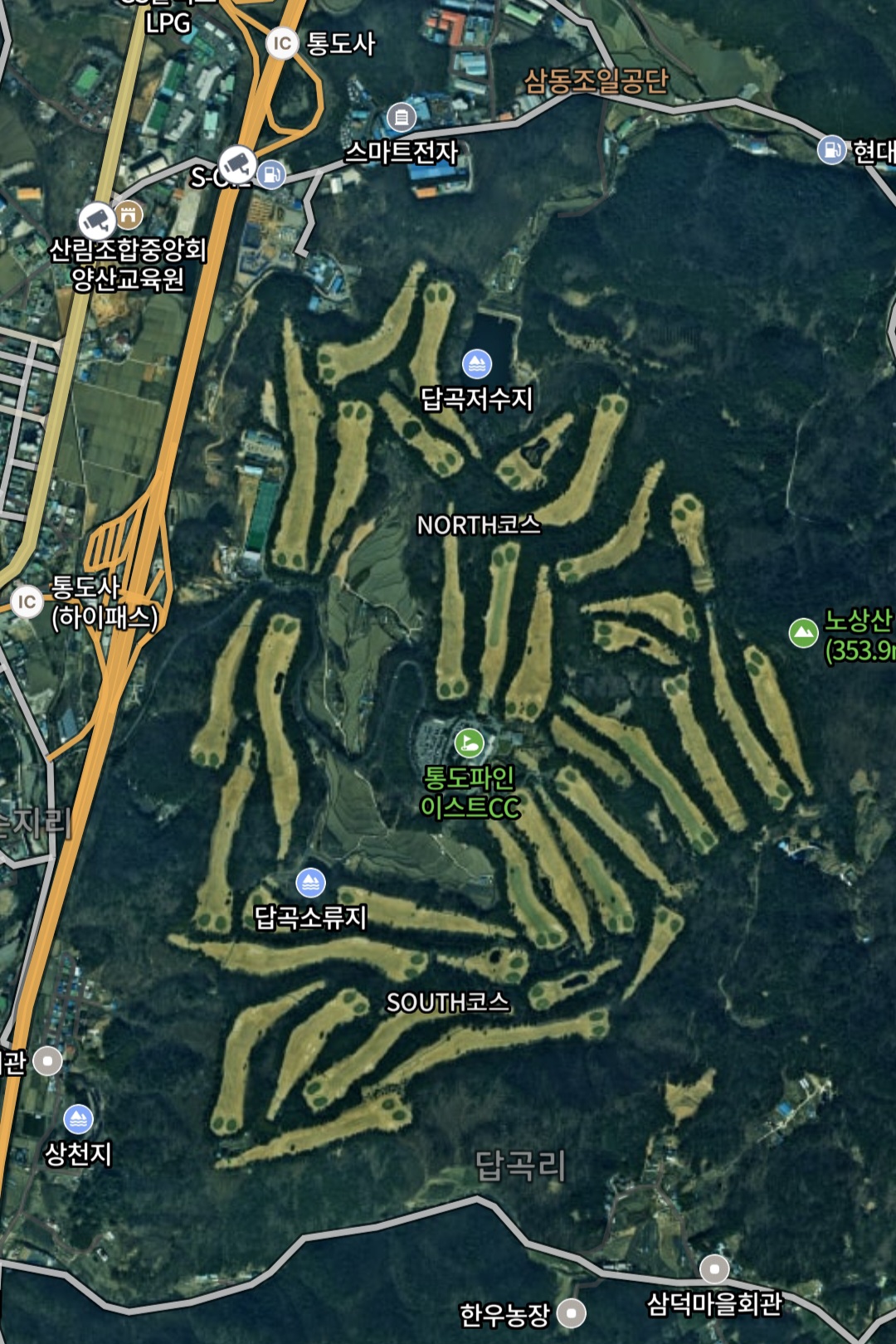The image size is (896, 1344).
Task: Select the 상천지 reservoir marker
Action: pos(78,1119)
